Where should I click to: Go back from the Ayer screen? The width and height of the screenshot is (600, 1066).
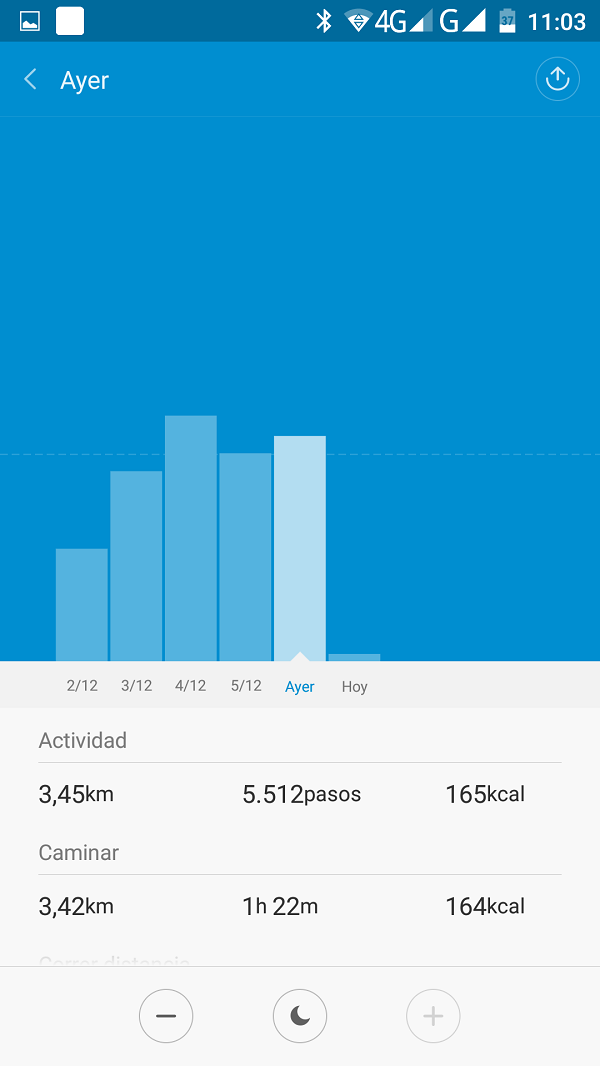pos(31,80)
